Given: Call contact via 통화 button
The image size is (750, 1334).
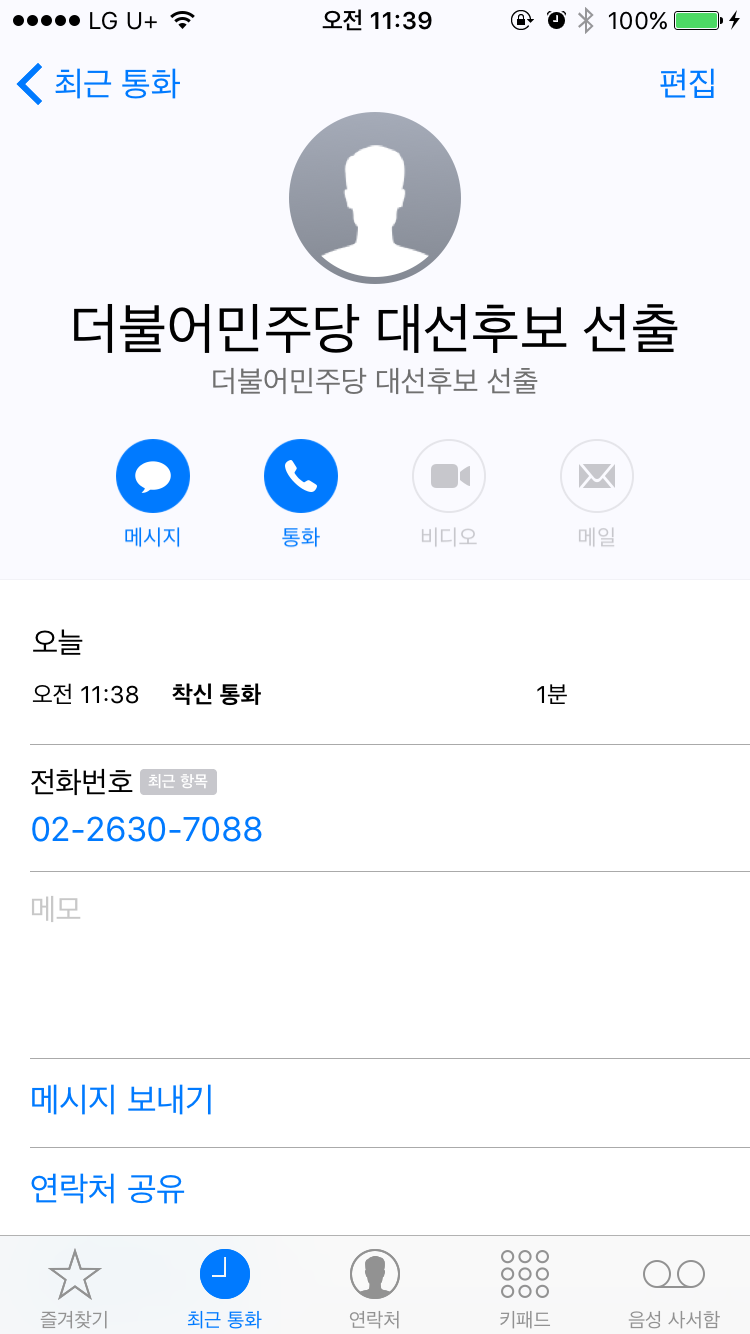Looking at the screenshot, I should click(x=301, y=476).
